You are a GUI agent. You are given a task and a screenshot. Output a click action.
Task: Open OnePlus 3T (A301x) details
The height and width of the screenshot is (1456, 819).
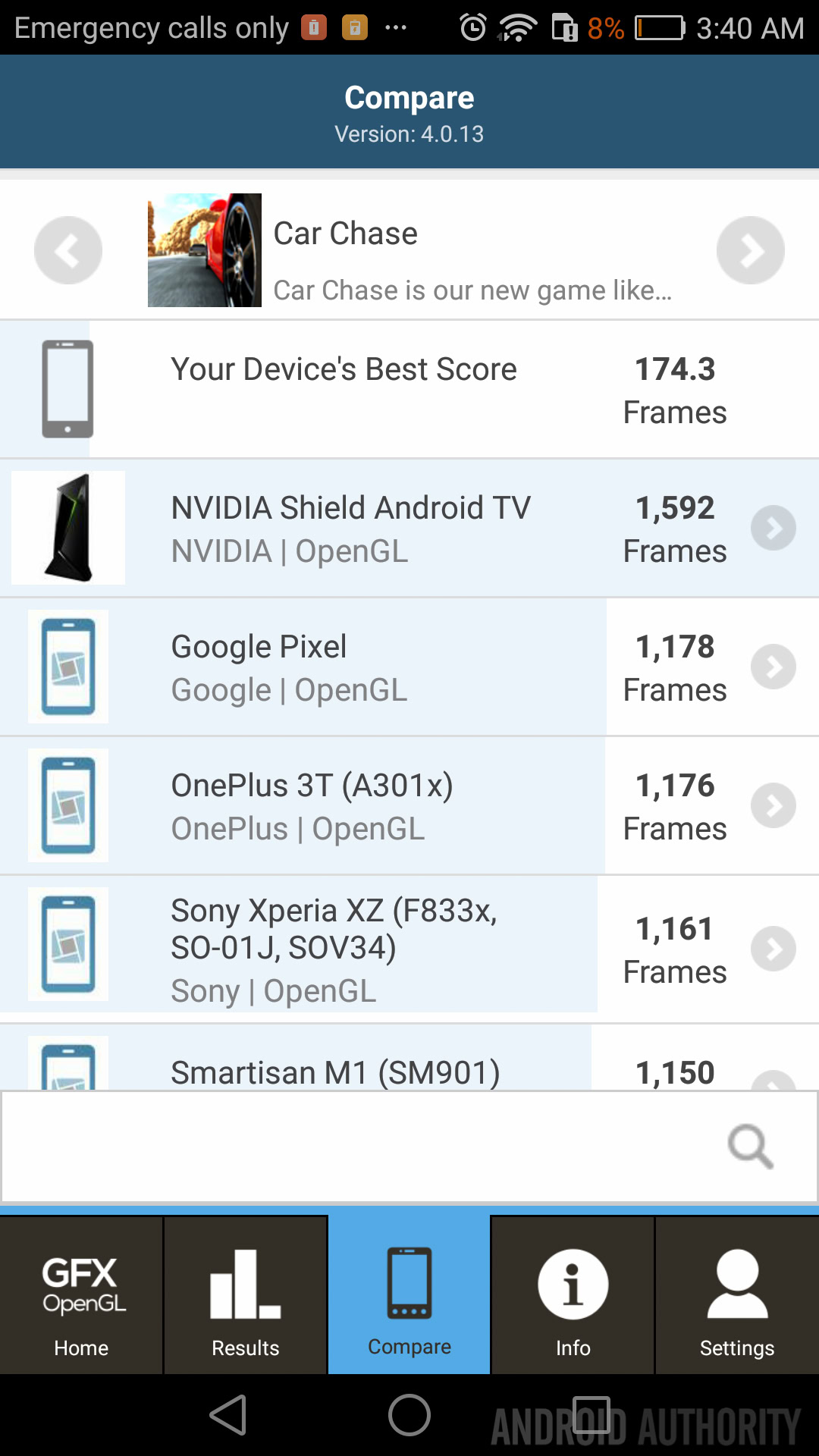tap(773, 805)
